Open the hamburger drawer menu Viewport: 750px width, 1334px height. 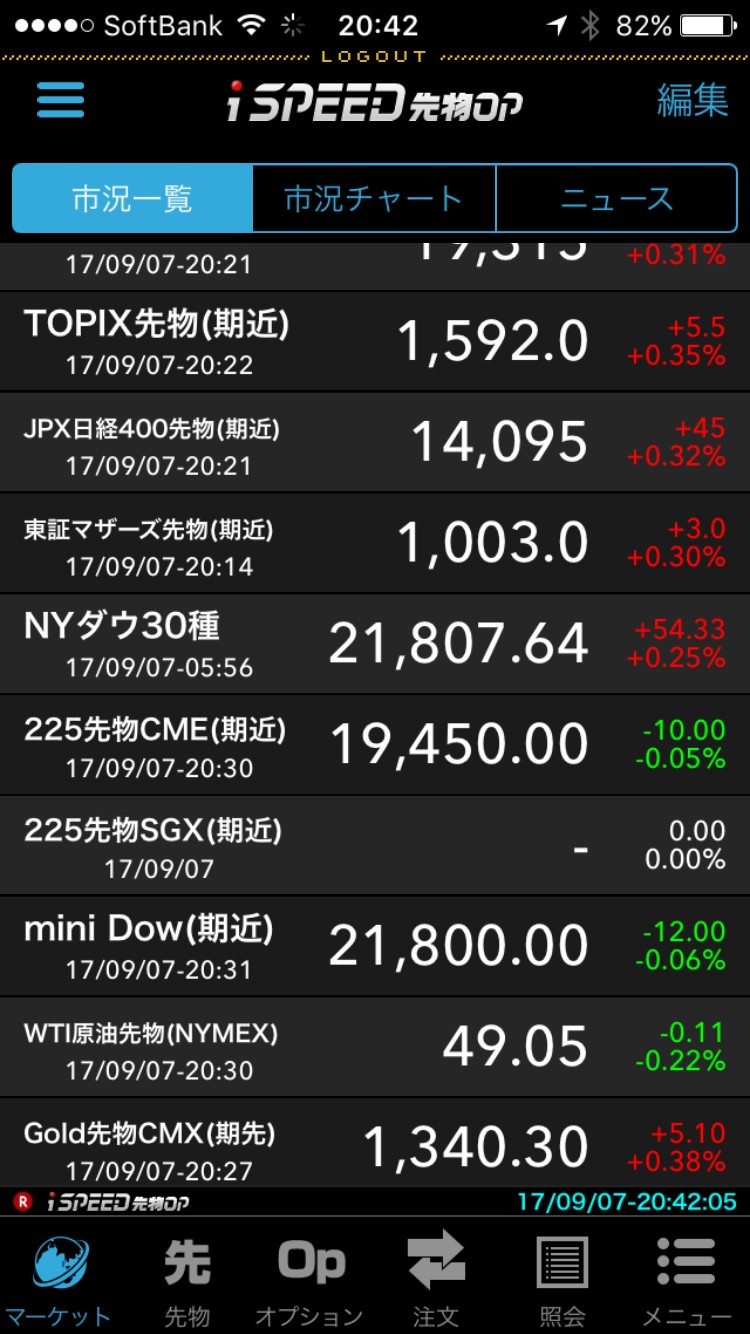click(61, 100)
